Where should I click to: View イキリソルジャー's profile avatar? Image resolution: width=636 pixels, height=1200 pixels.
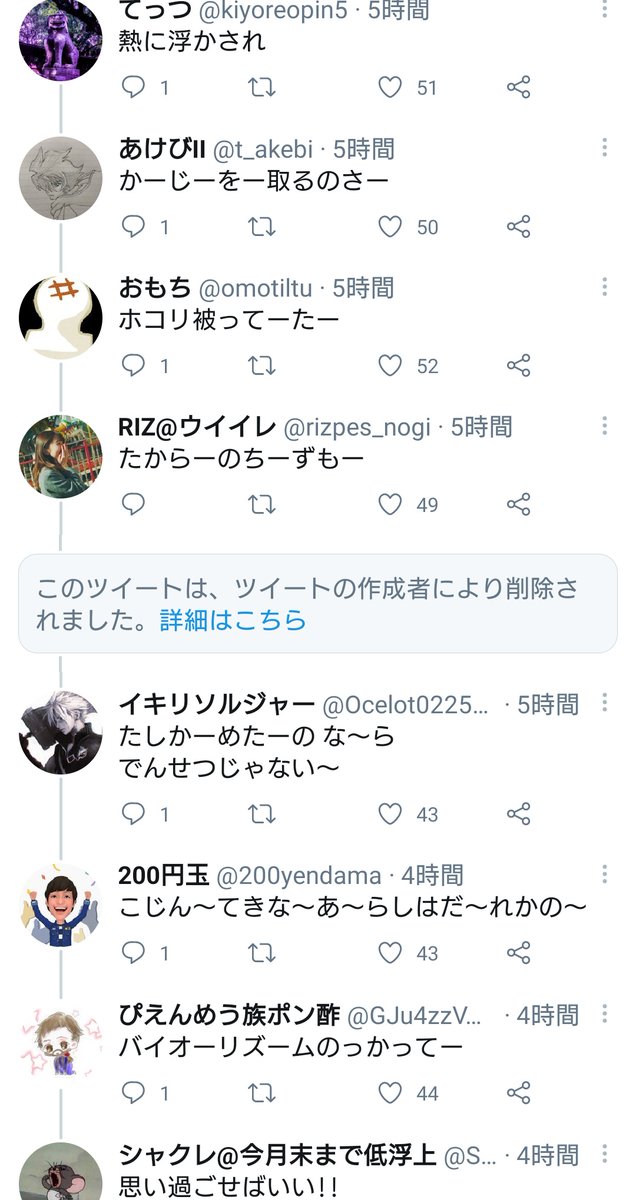(x=61, y=733)
